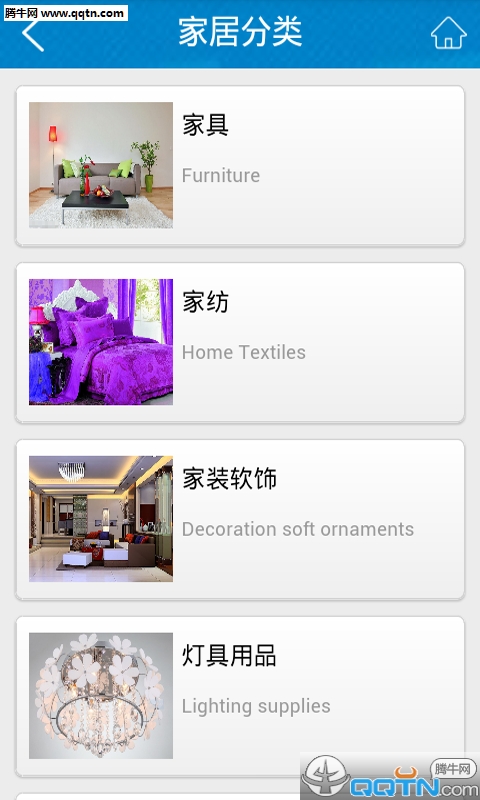Open the home icon in the header

coord(448,33)
